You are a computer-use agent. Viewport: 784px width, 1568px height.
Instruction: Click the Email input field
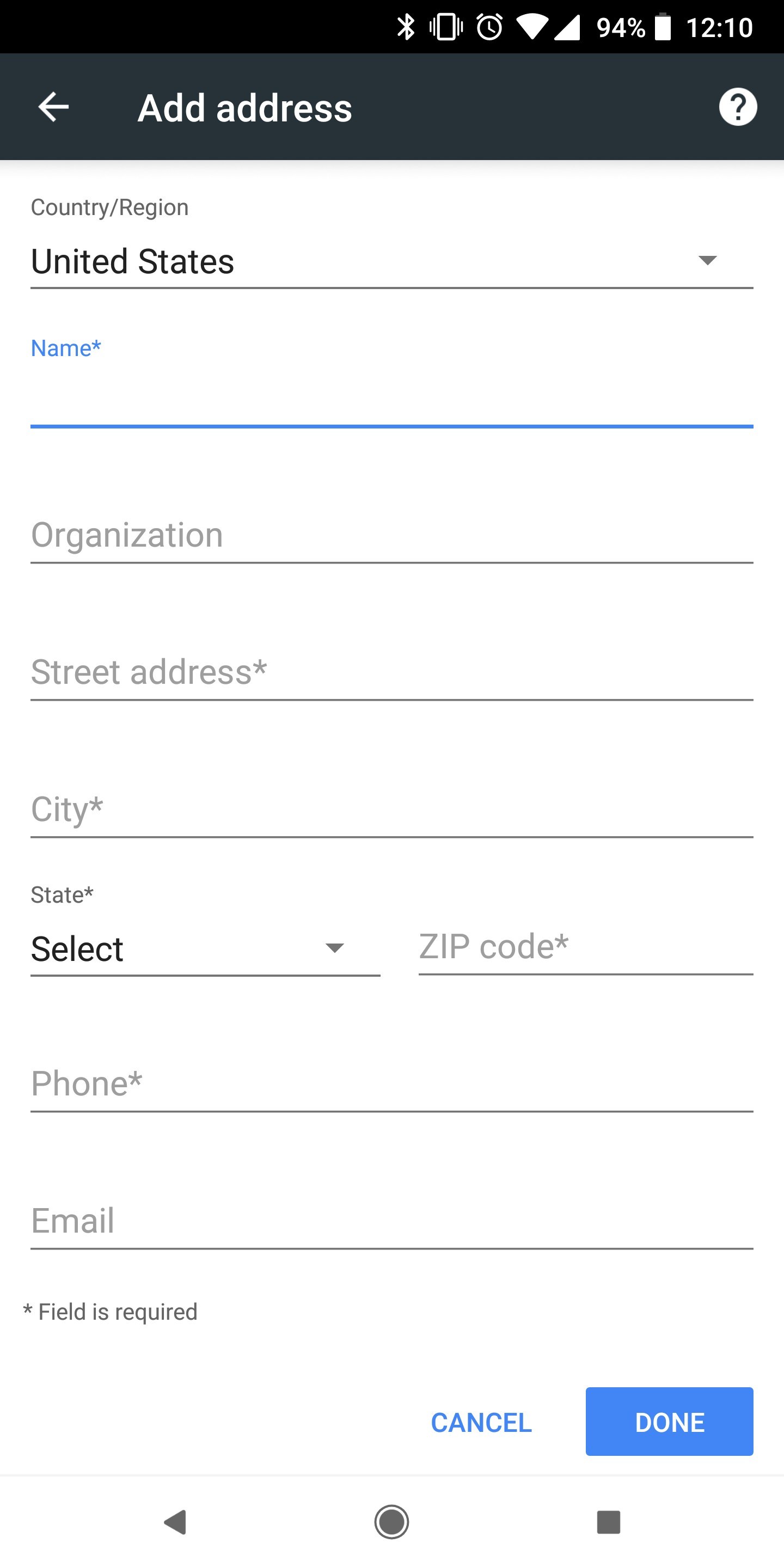392,1221
